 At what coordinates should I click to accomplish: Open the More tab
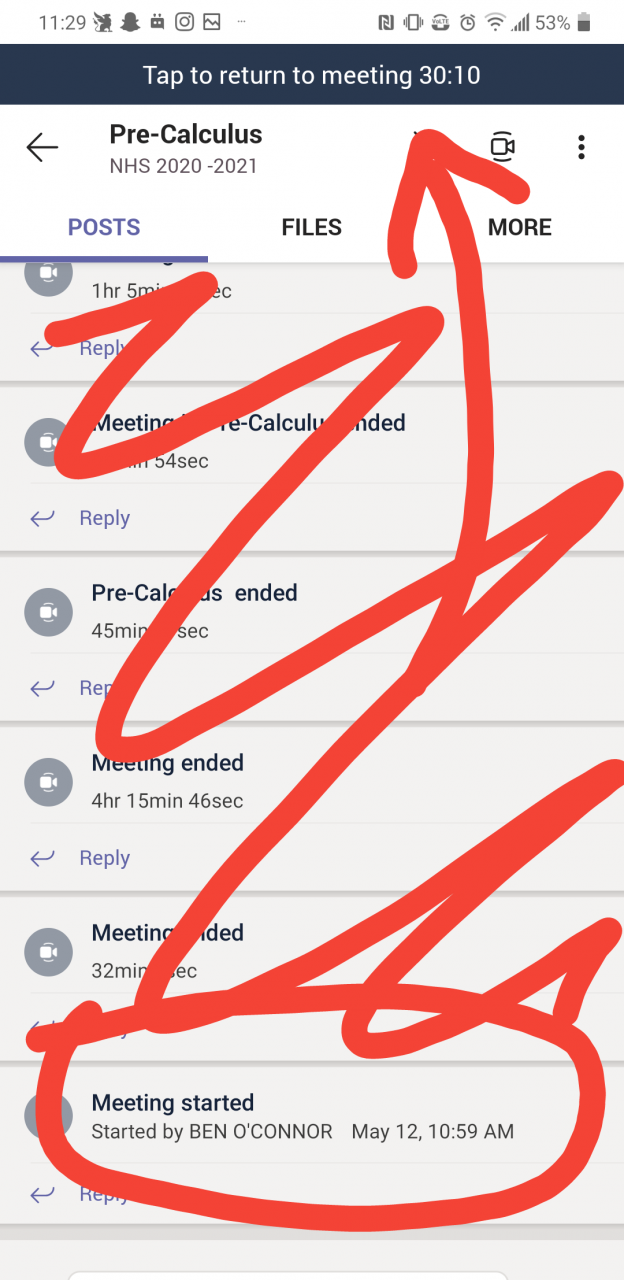(x=519, y=228)
